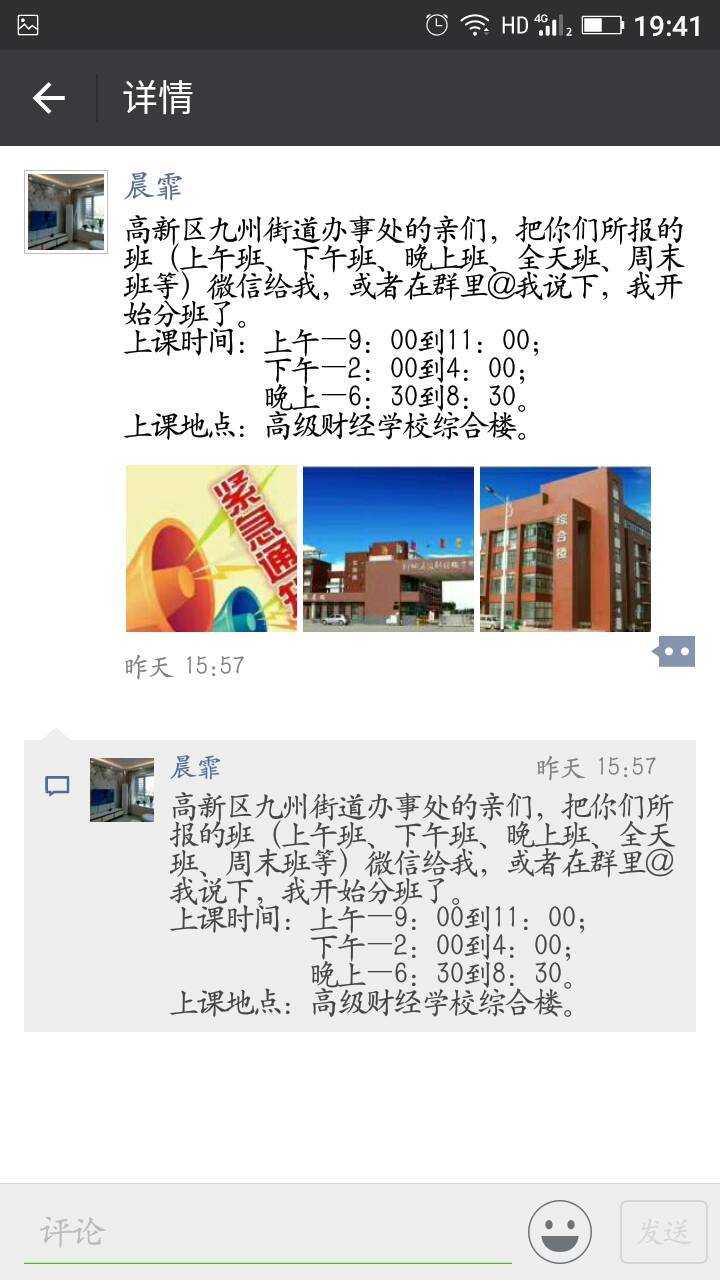View the 综合楼 building photo
720x1280 pixels.
coord(565,548)
